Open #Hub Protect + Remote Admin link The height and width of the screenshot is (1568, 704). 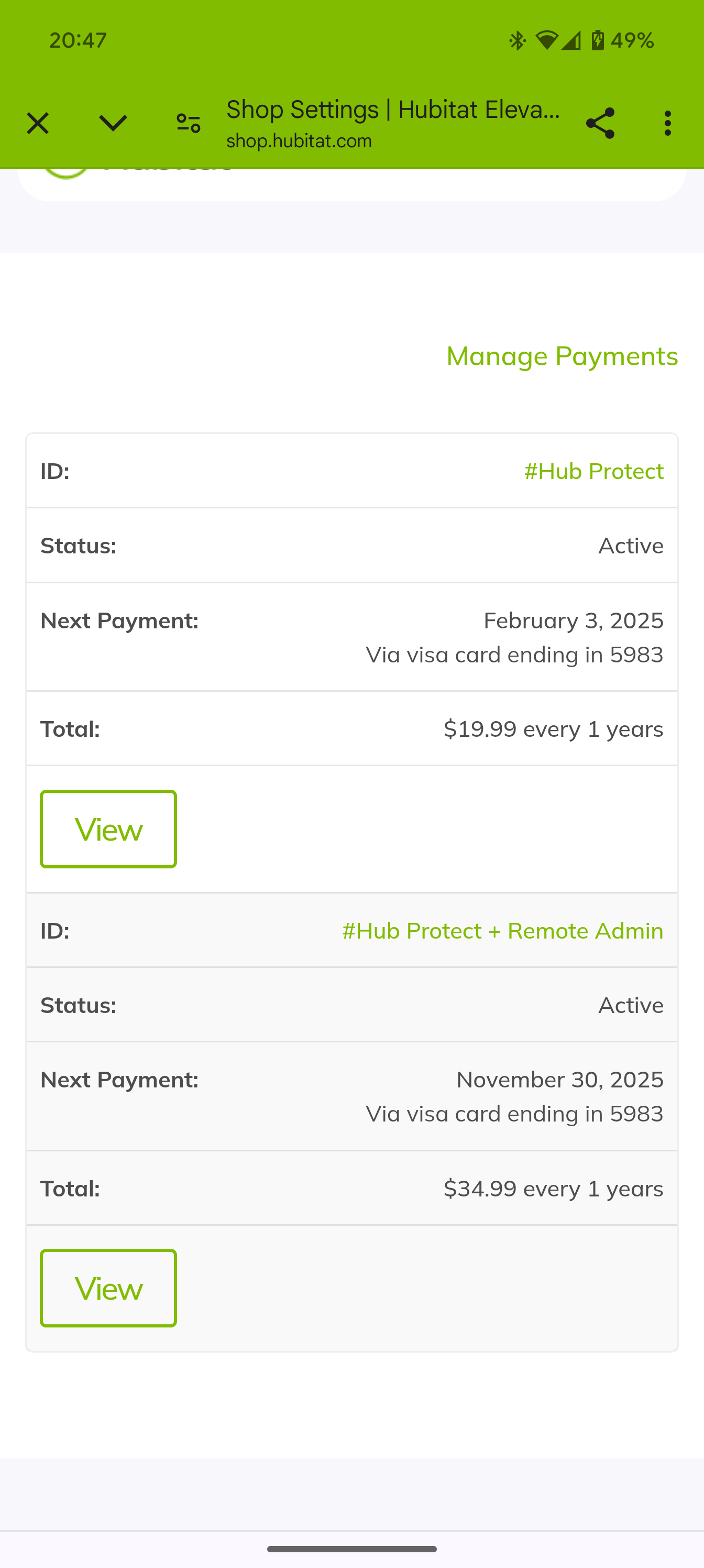coord(503,931)
